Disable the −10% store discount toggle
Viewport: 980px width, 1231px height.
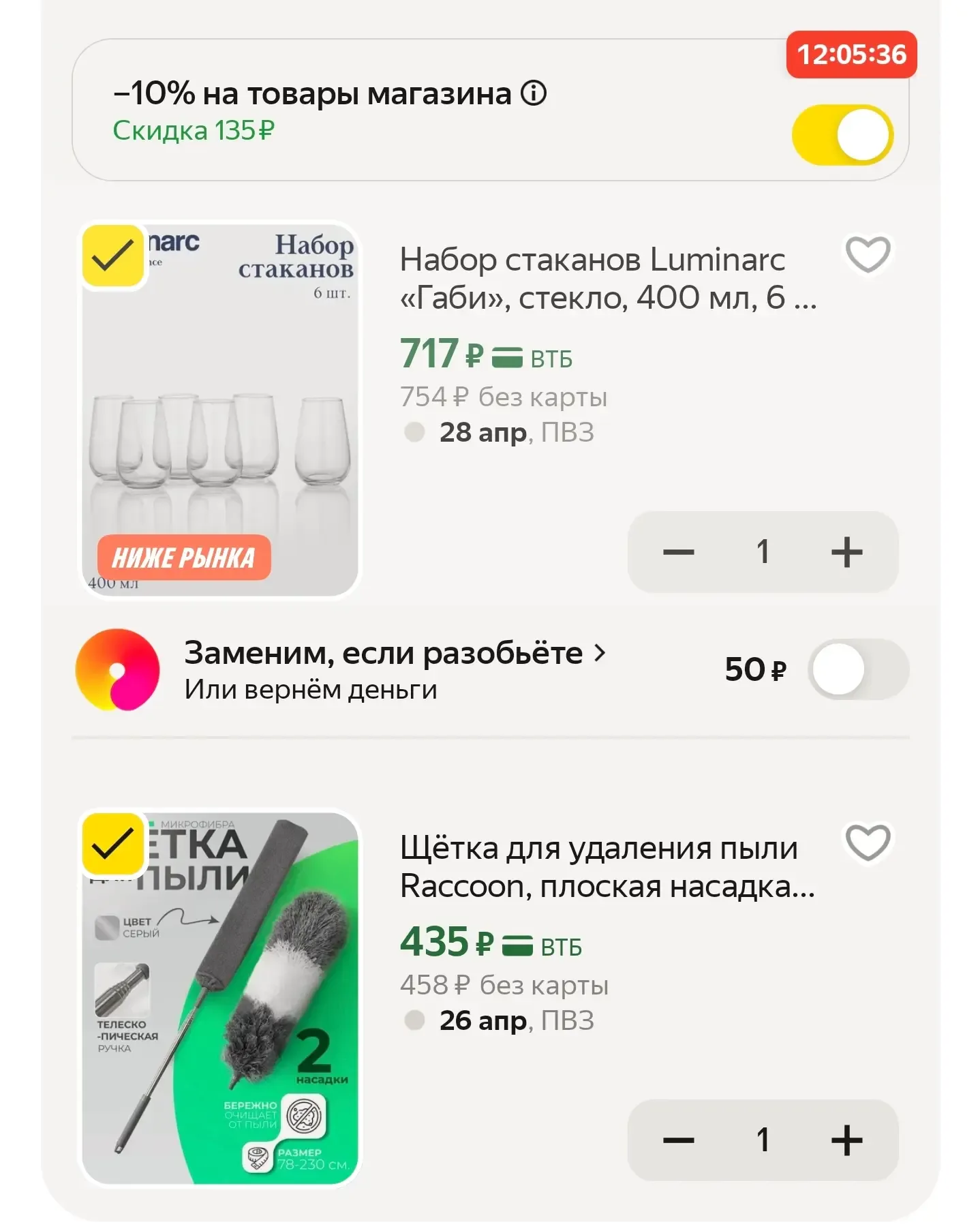[842, 134]
